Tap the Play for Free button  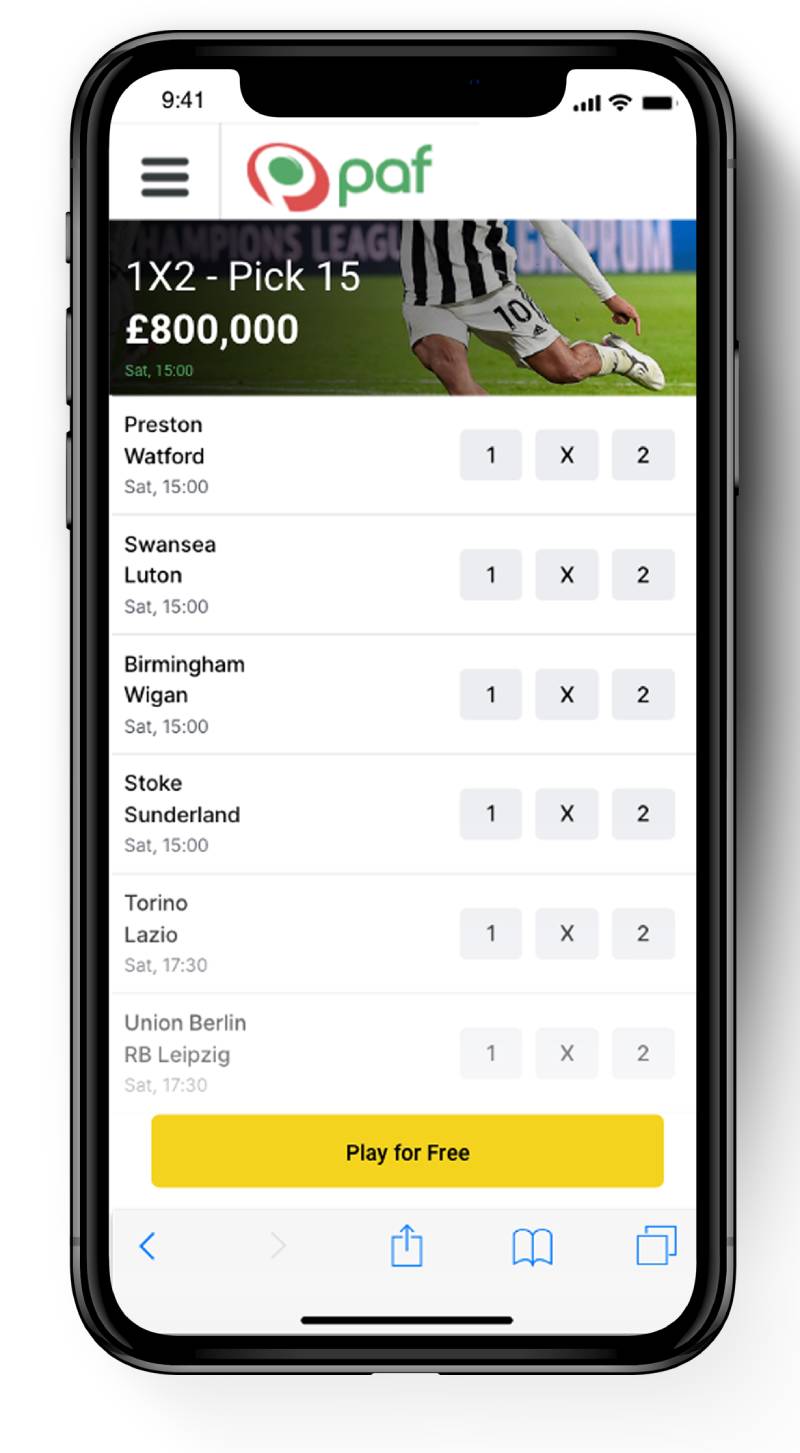[407, 1152]
